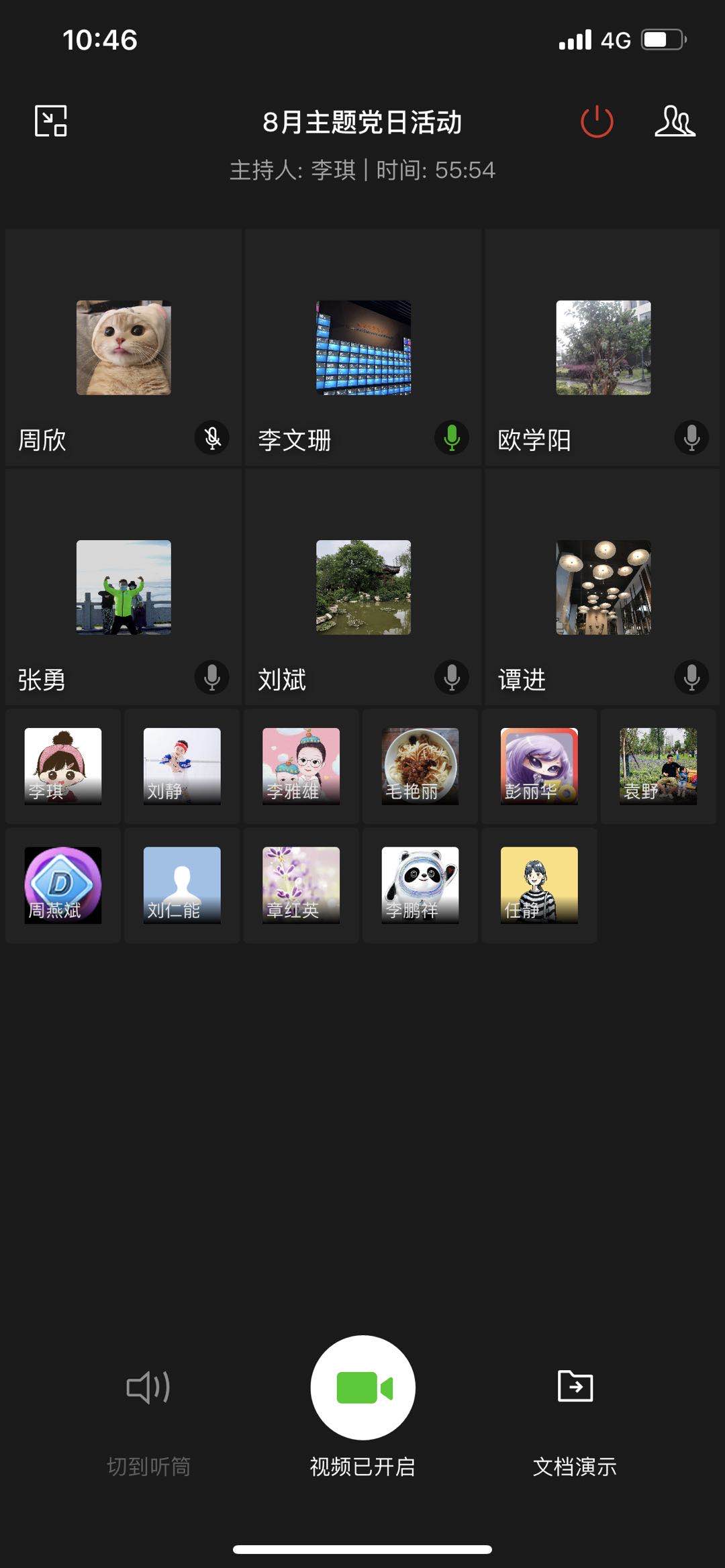This screenshot has width=725, height=1568.
Task: Select 毛艳丽's avatar
Action: click(x=420, y=766)
